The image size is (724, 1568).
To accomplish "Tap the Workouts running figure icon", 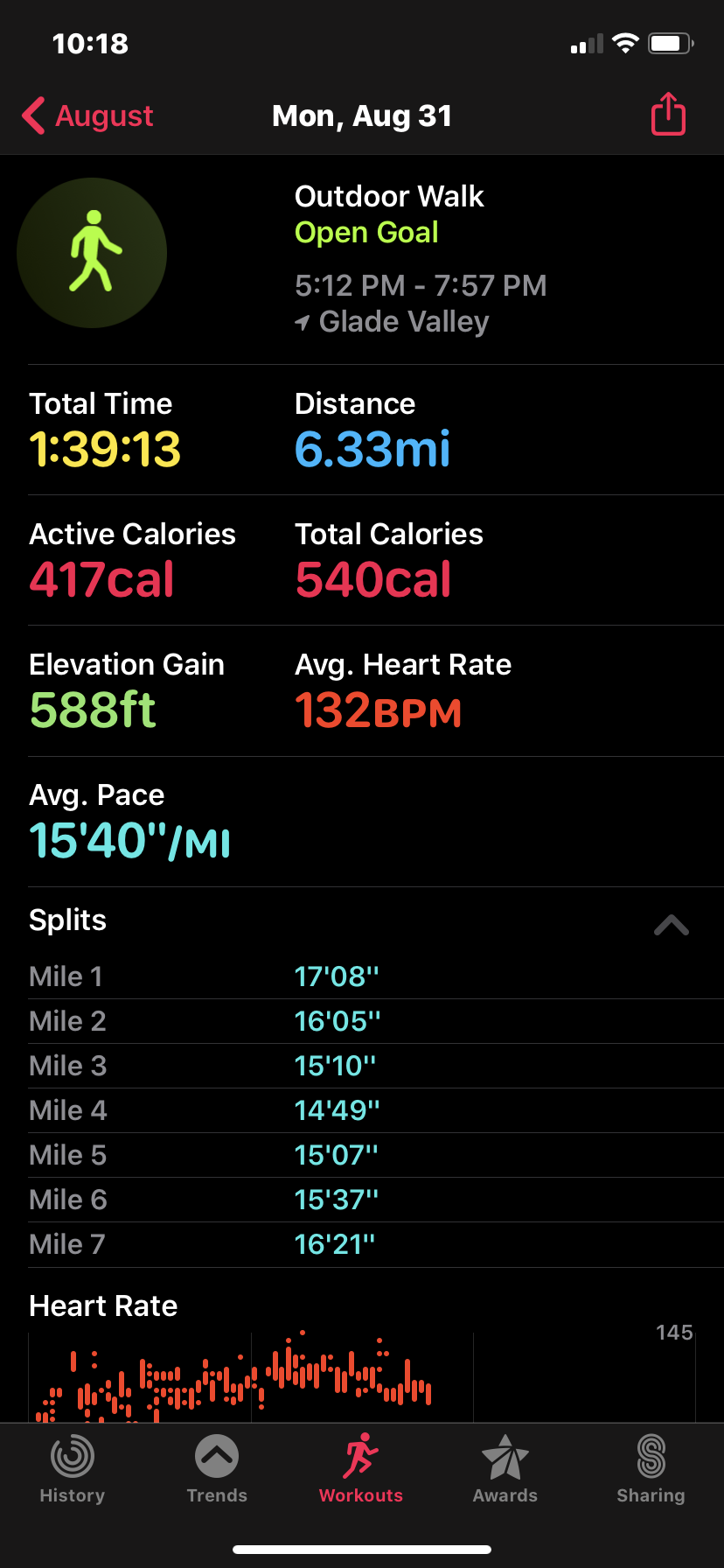I will (361, 1459).
